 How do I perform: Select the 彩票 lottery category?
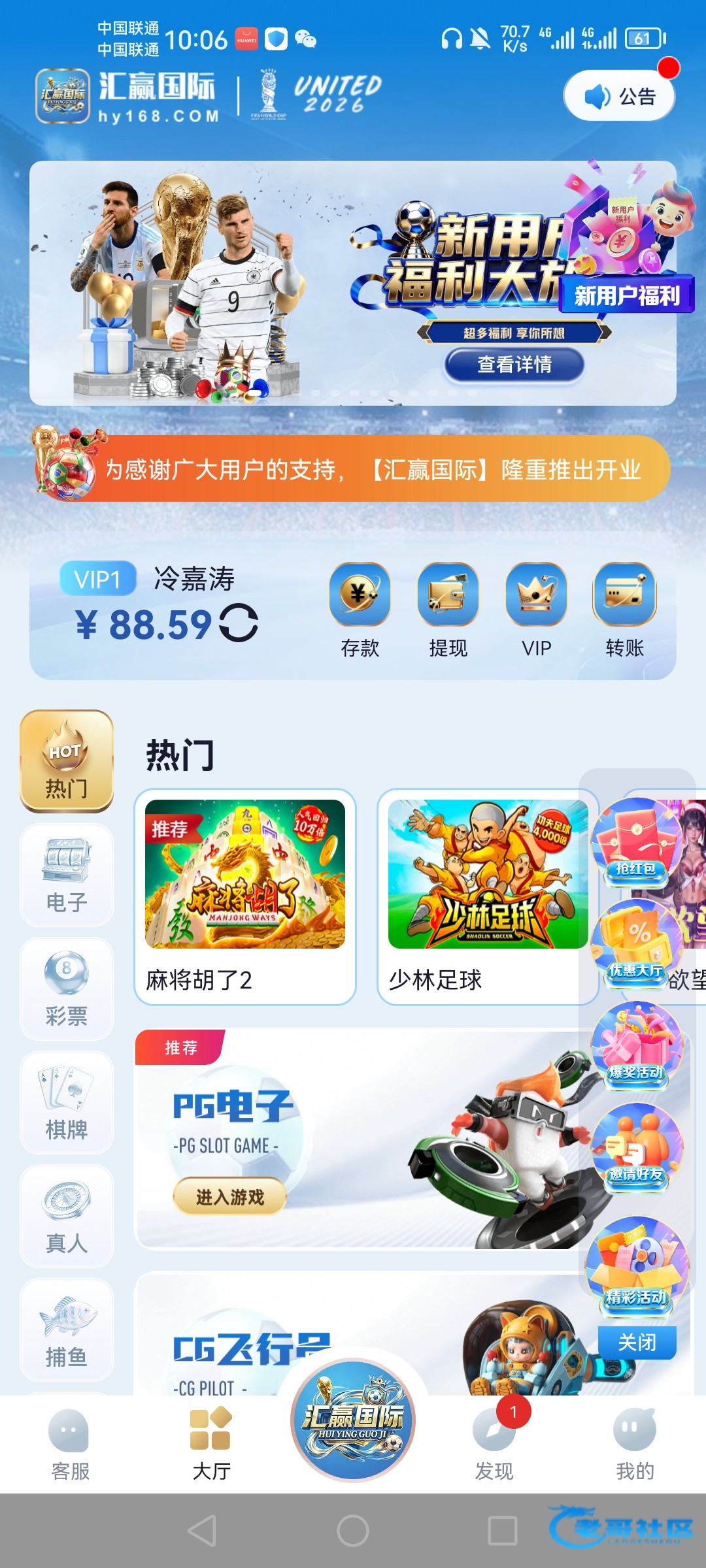(67, 989)
